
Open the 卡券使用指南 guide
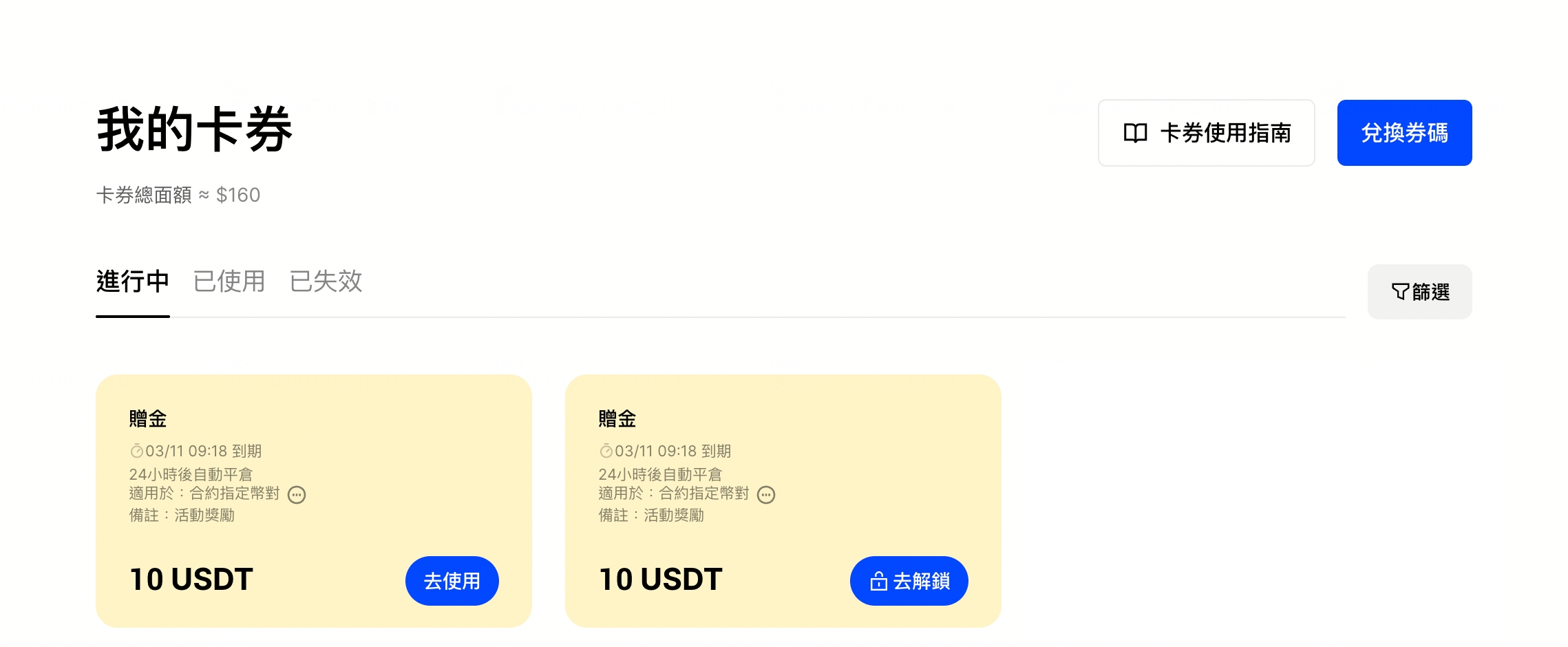point(1206,133)
